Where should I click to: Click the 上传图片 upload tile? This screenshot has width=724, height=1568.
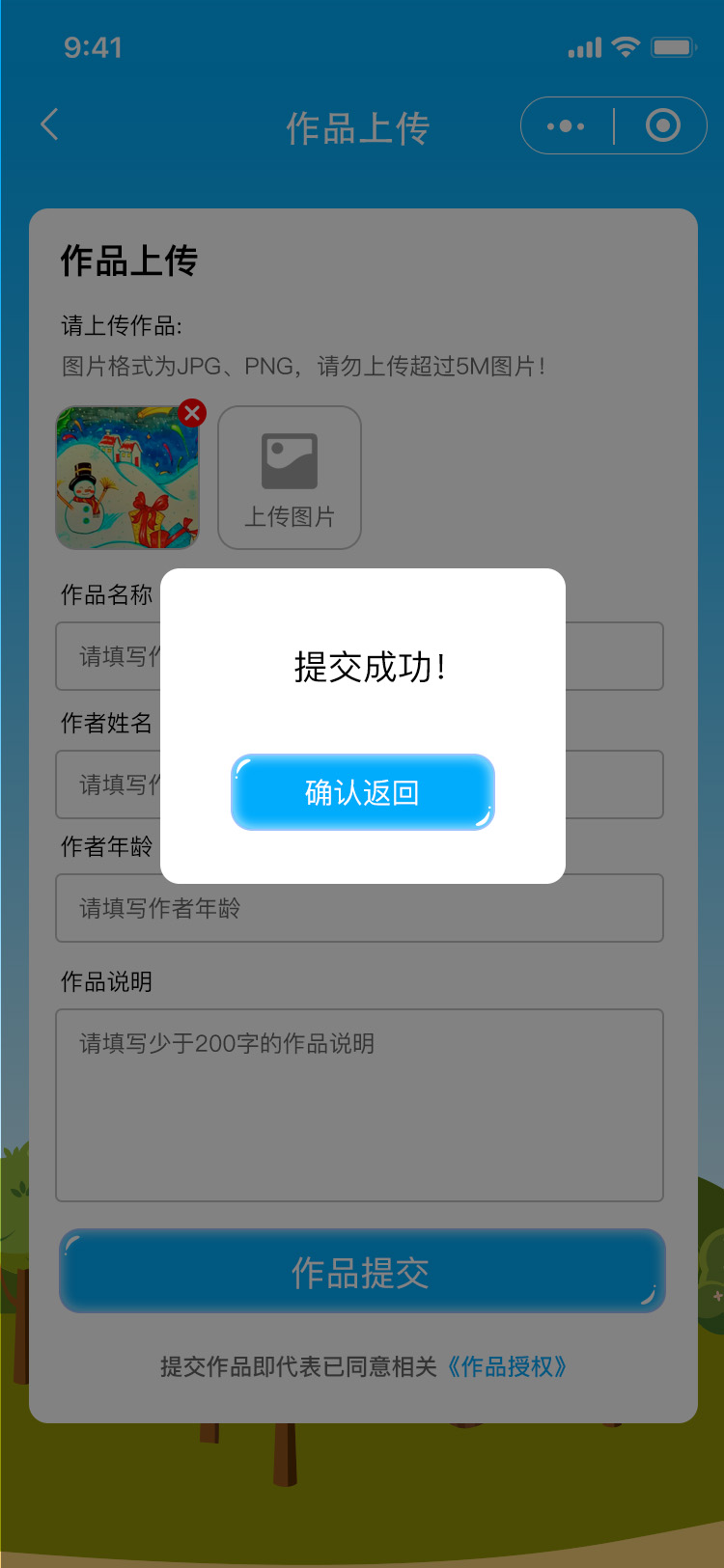(x=290, y=477)
